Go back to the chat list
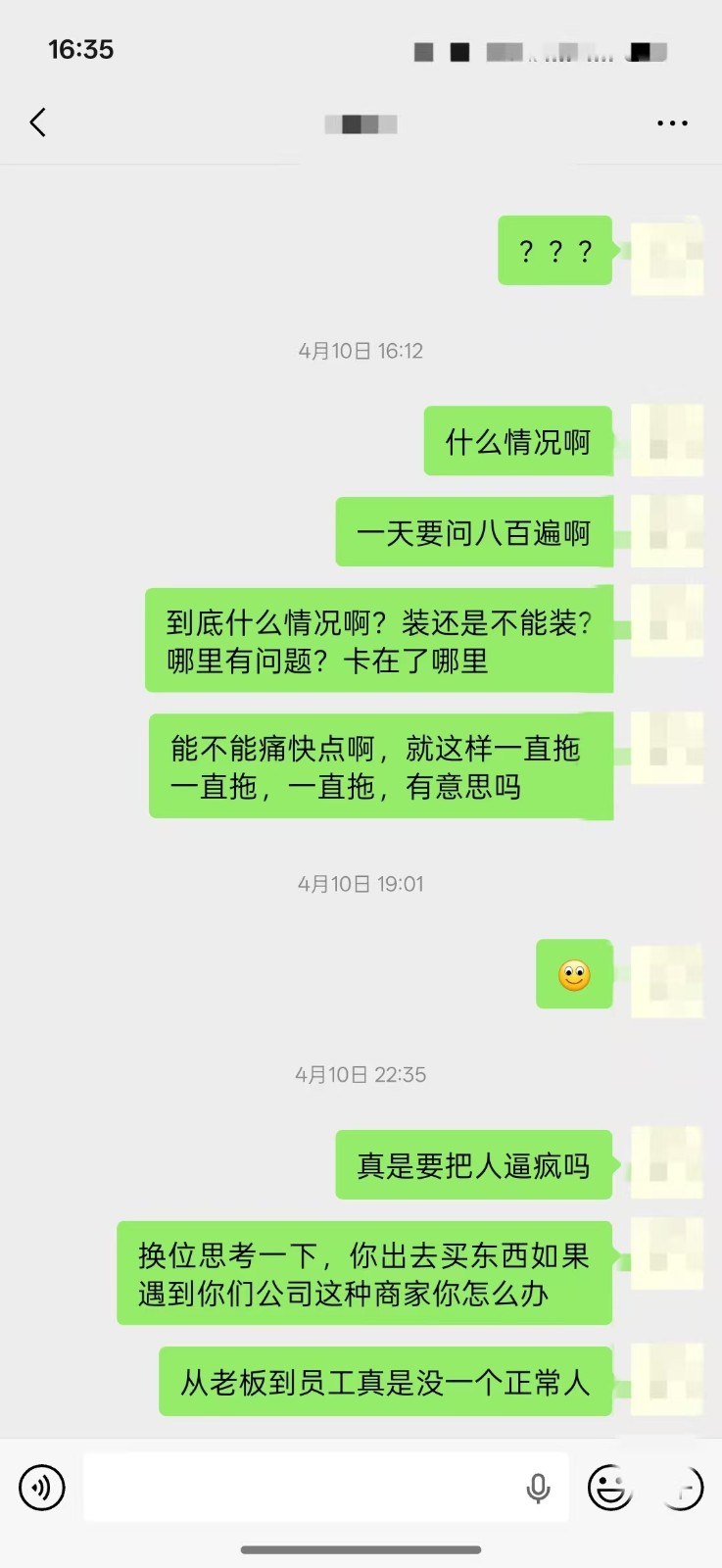722x1568 pixels. (38, 123)
